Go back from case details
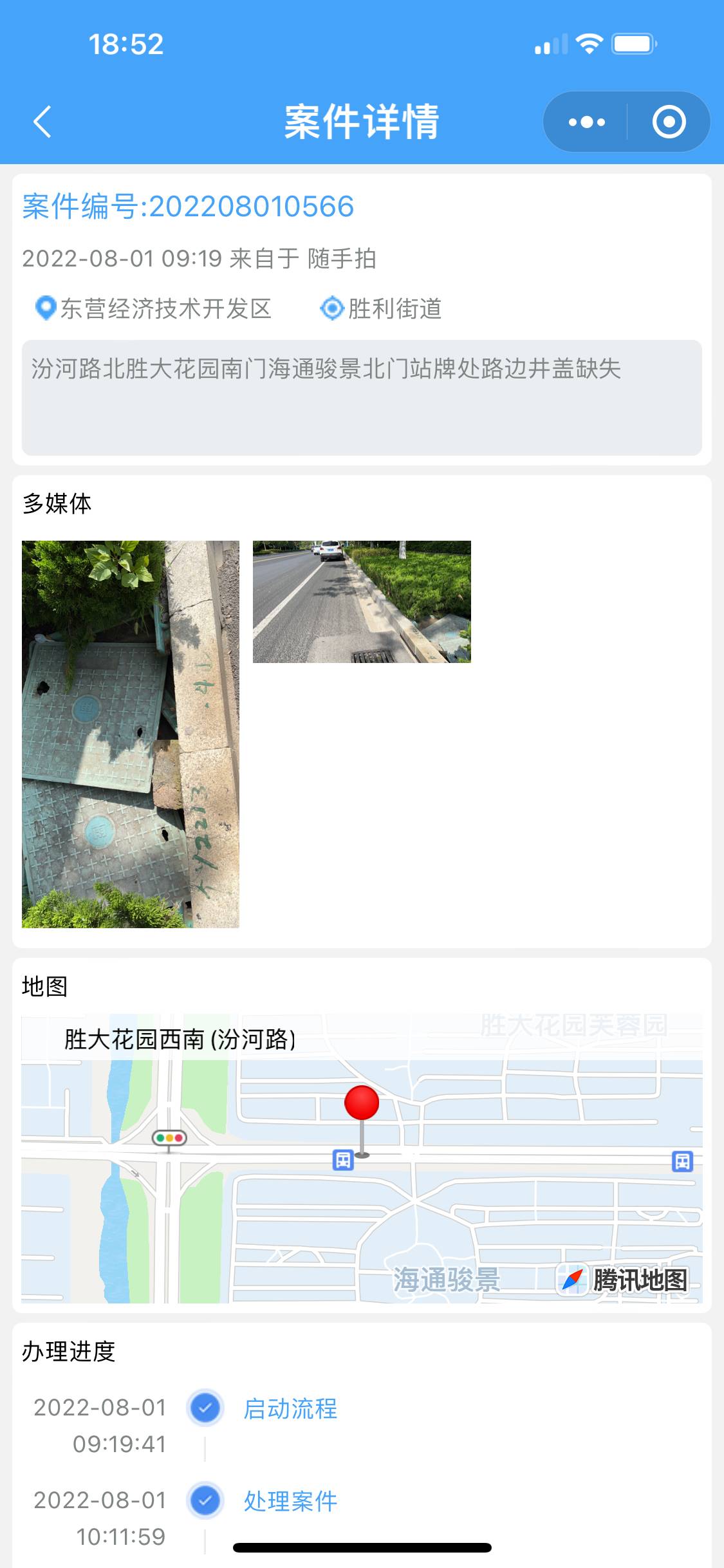The image size is (724, 1568). pos(42,122)
